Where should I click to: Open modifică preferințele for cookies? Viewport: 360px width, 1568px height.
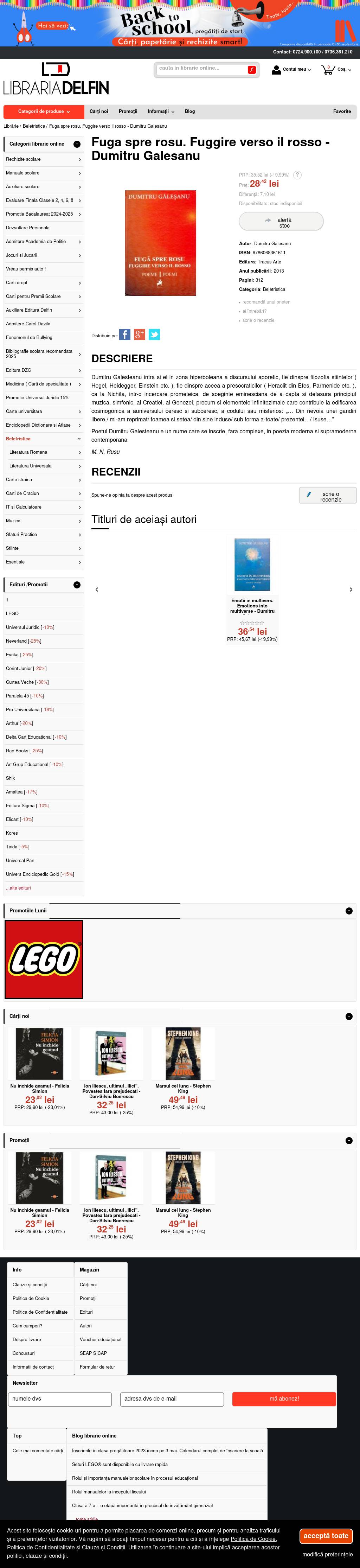tap(327, 1554)
